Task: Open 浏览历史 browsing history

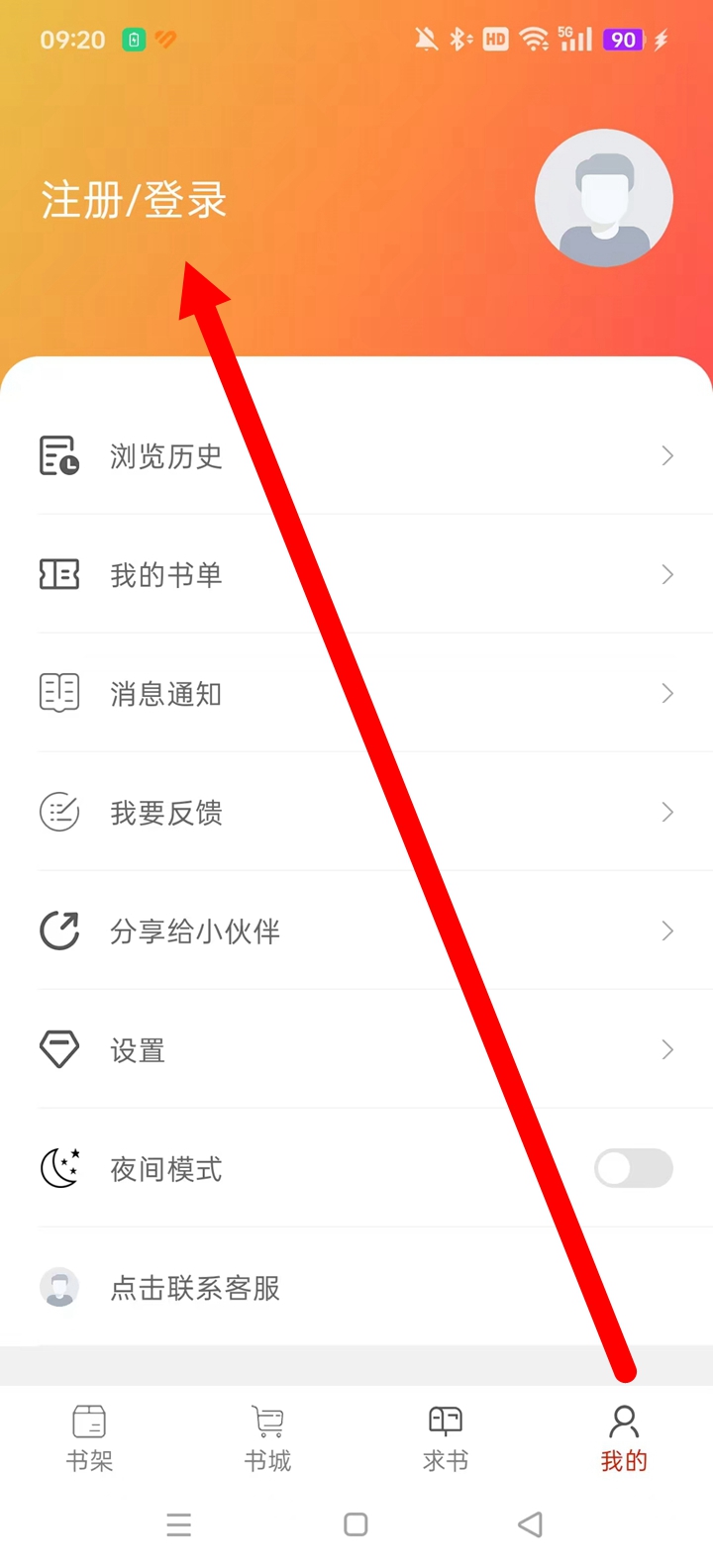Action: 356,455
